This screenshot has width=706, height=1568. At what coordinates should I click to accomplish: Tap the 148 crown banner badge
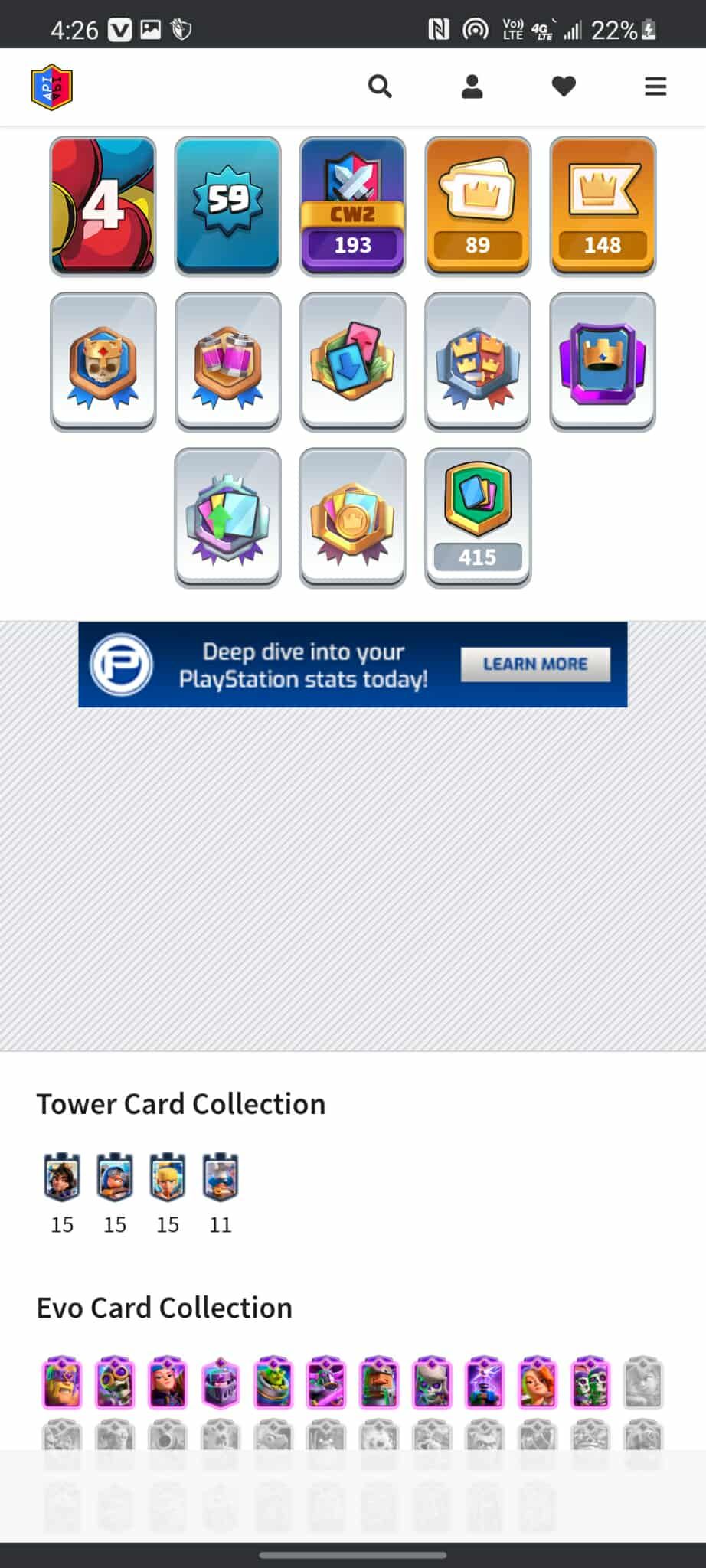tap(603, 206)
